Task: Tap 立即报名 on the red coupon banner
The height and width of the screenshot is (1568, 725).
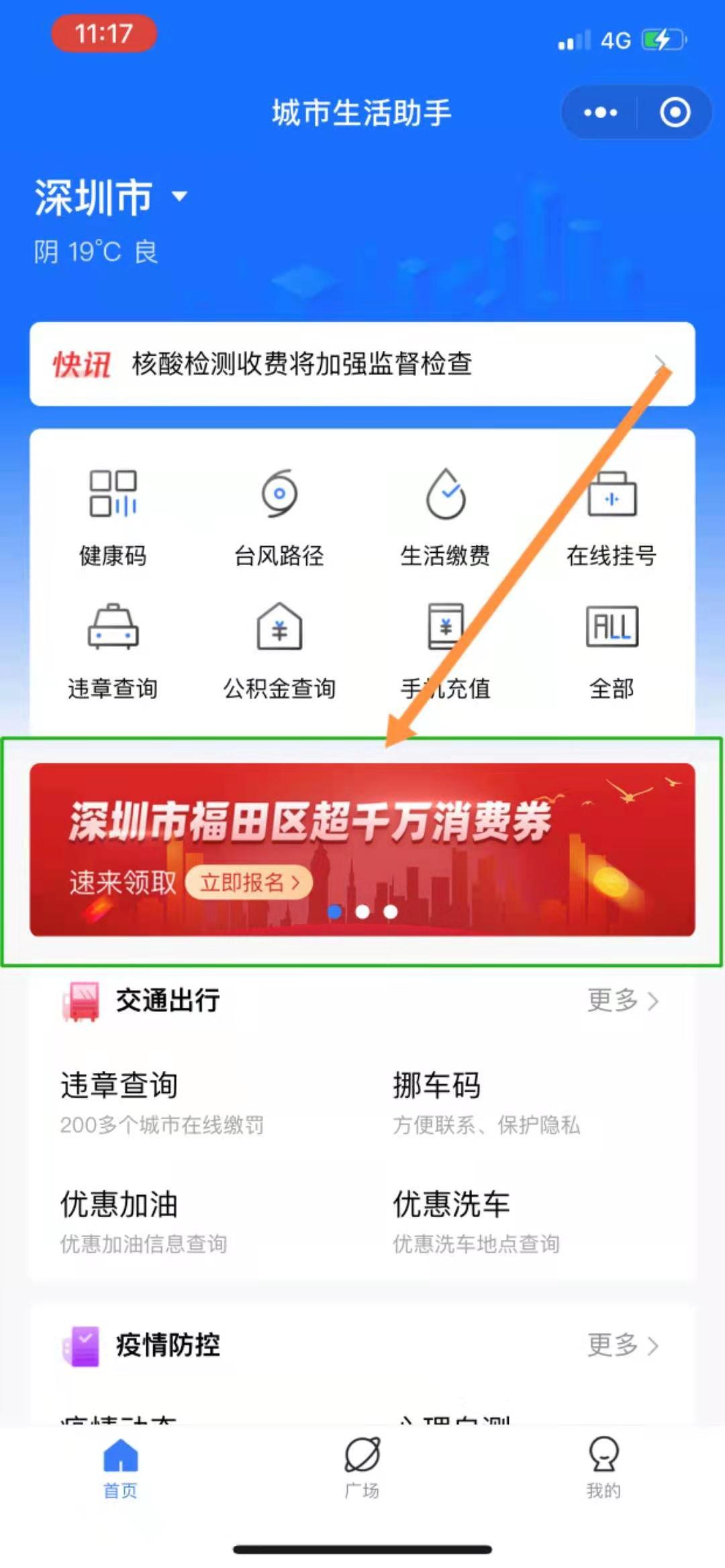Action: pos(248,882)
